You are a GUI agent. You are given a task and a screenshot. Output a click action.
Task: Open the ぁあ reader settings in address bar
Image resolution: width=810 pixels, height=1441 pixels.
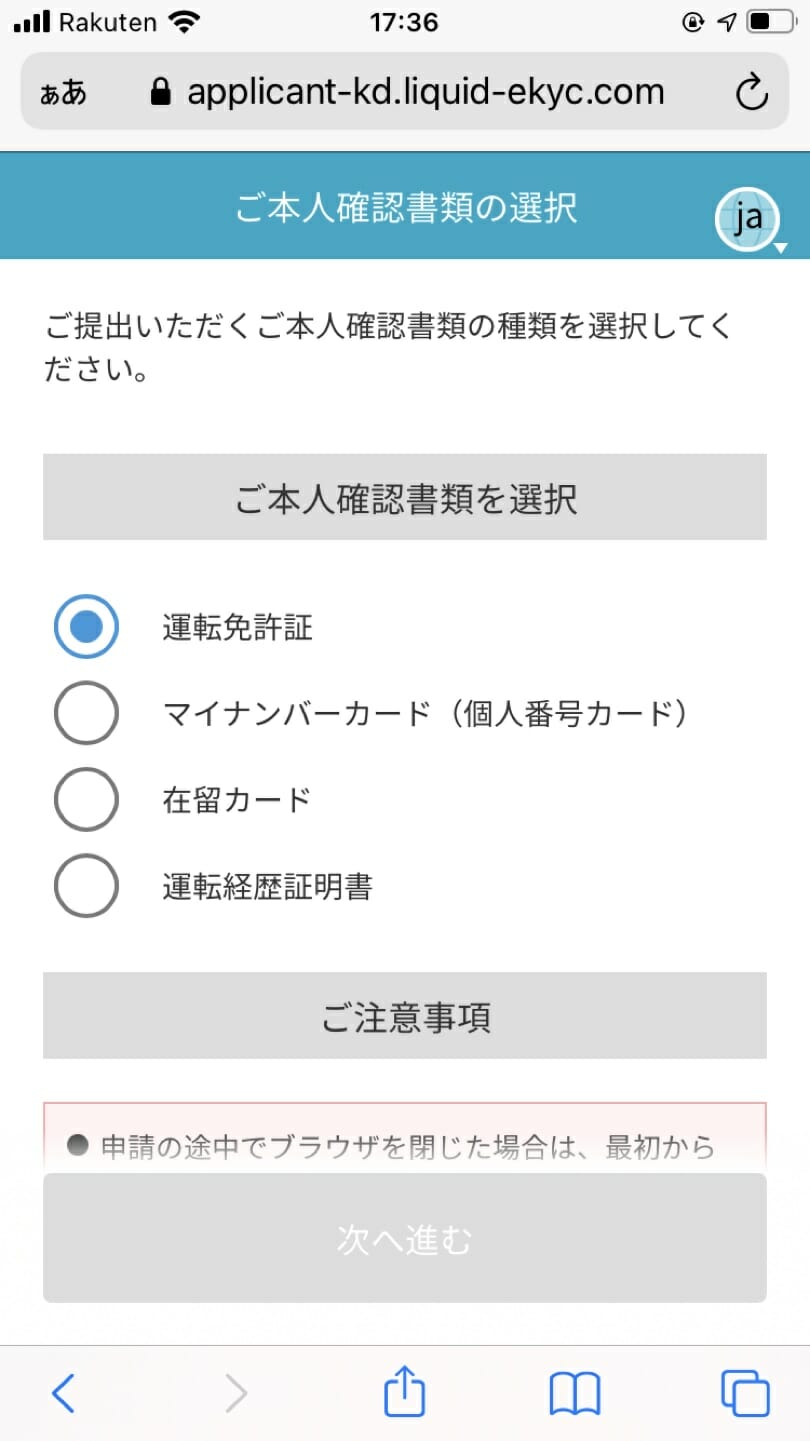(x=63, y=93)
